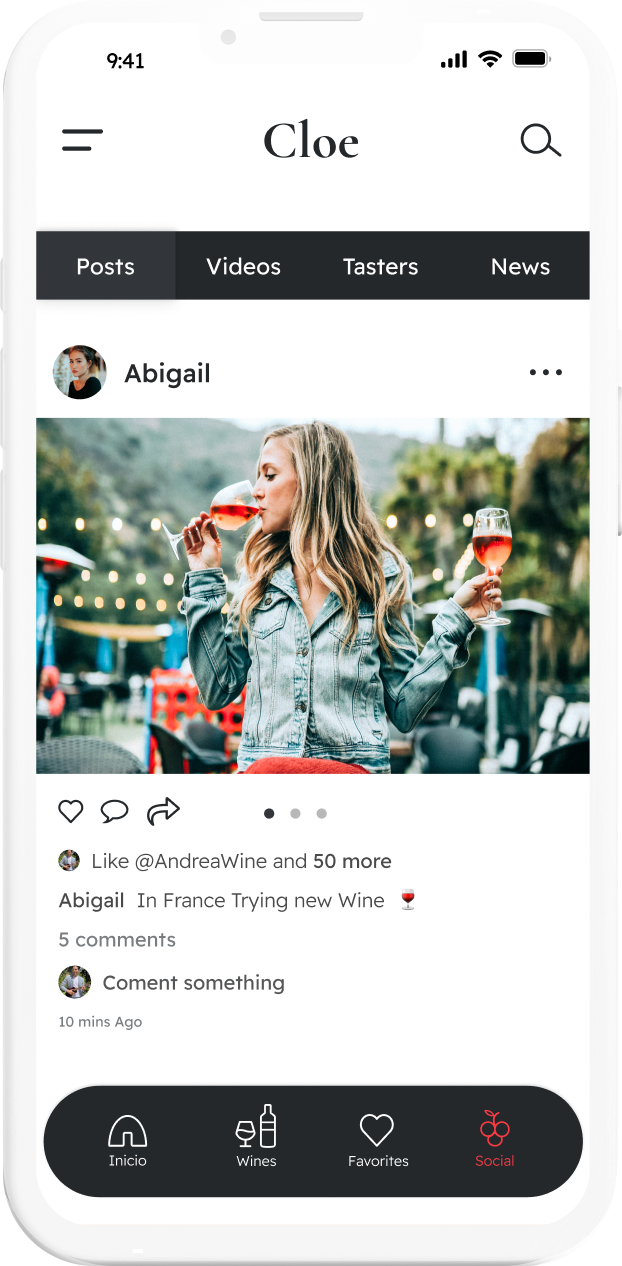Switch to the Tasters tab
Image resolution: width=622 pixels, height=1266 pixels.
pyautogui.click(x=380, y=267)
